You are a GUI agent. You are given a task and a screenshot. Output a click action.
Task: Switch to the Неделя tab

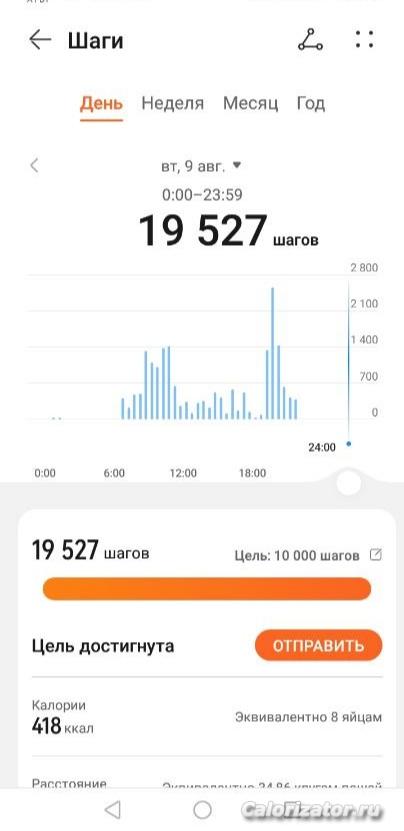click(x=172, y=103)
